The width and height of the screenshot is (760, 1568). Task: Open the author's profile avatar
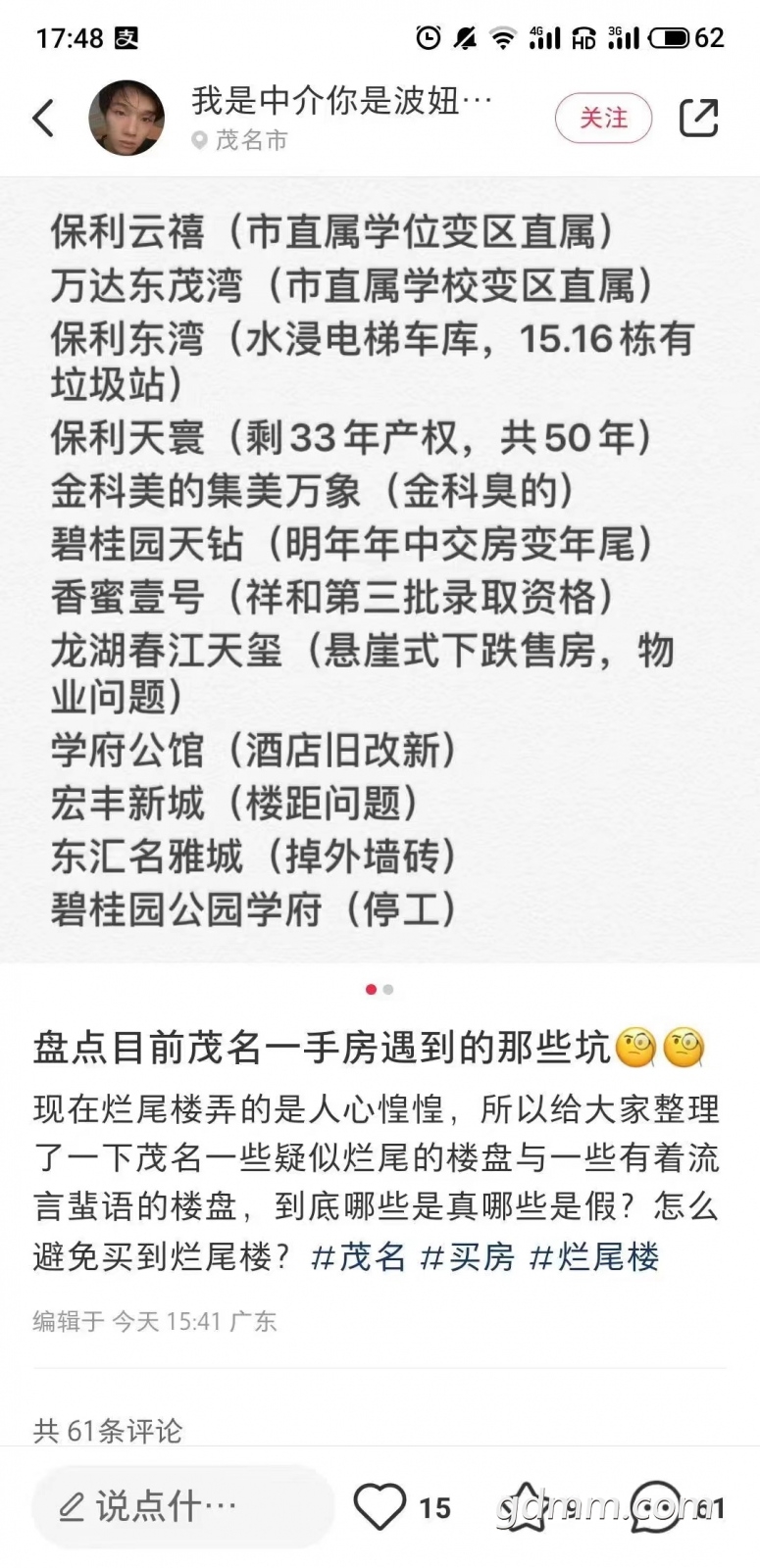(x=127, y=119)
